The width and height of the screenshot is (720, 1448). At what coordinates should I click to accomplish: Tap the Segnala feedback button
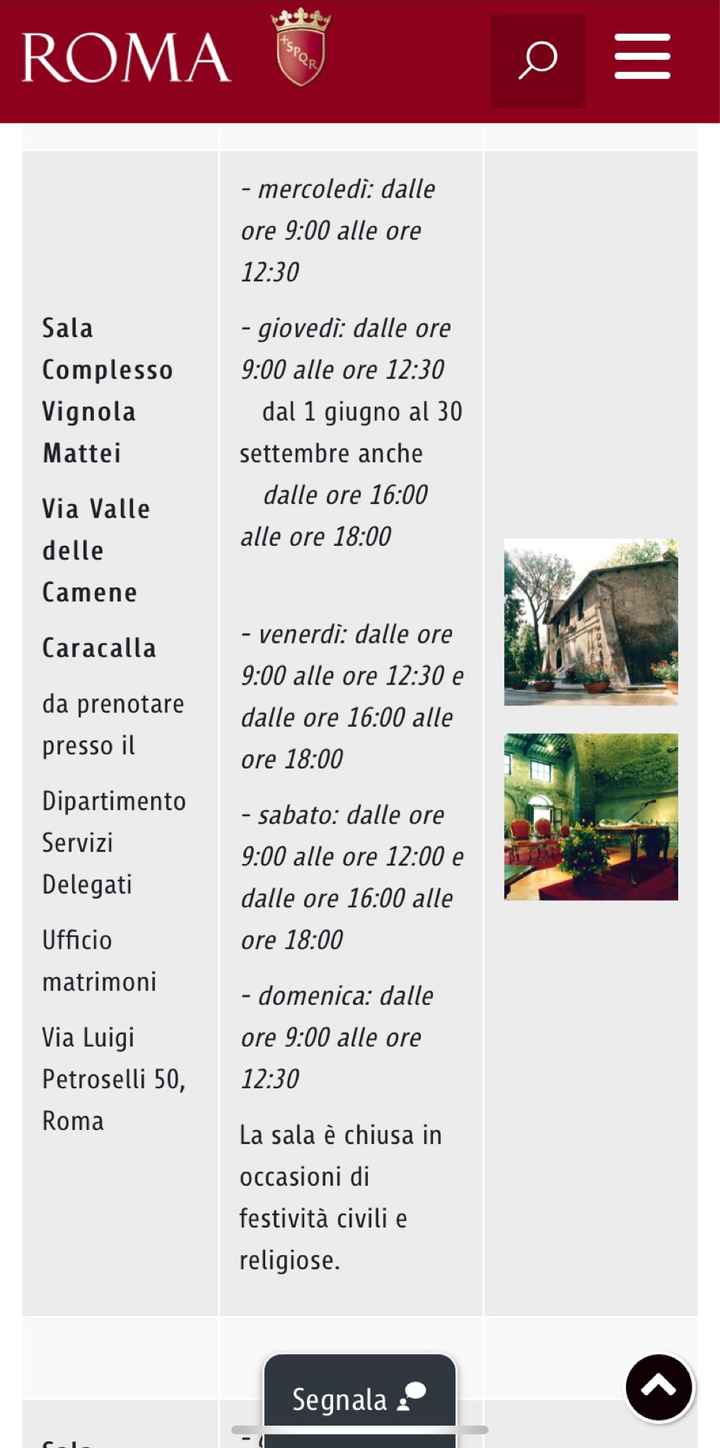[x=359, y=1398]
